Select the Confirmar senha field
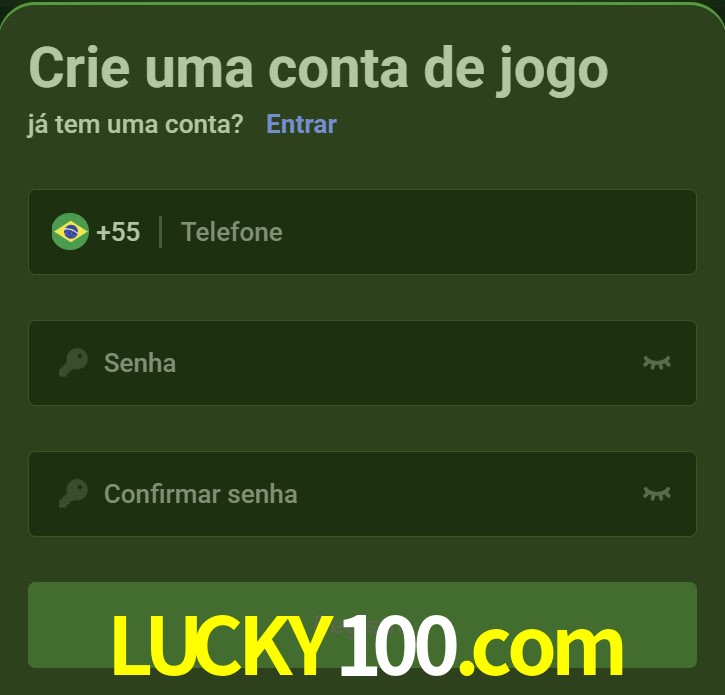The width and height of the screenshot is (725, 695). (x=360, y=493)
